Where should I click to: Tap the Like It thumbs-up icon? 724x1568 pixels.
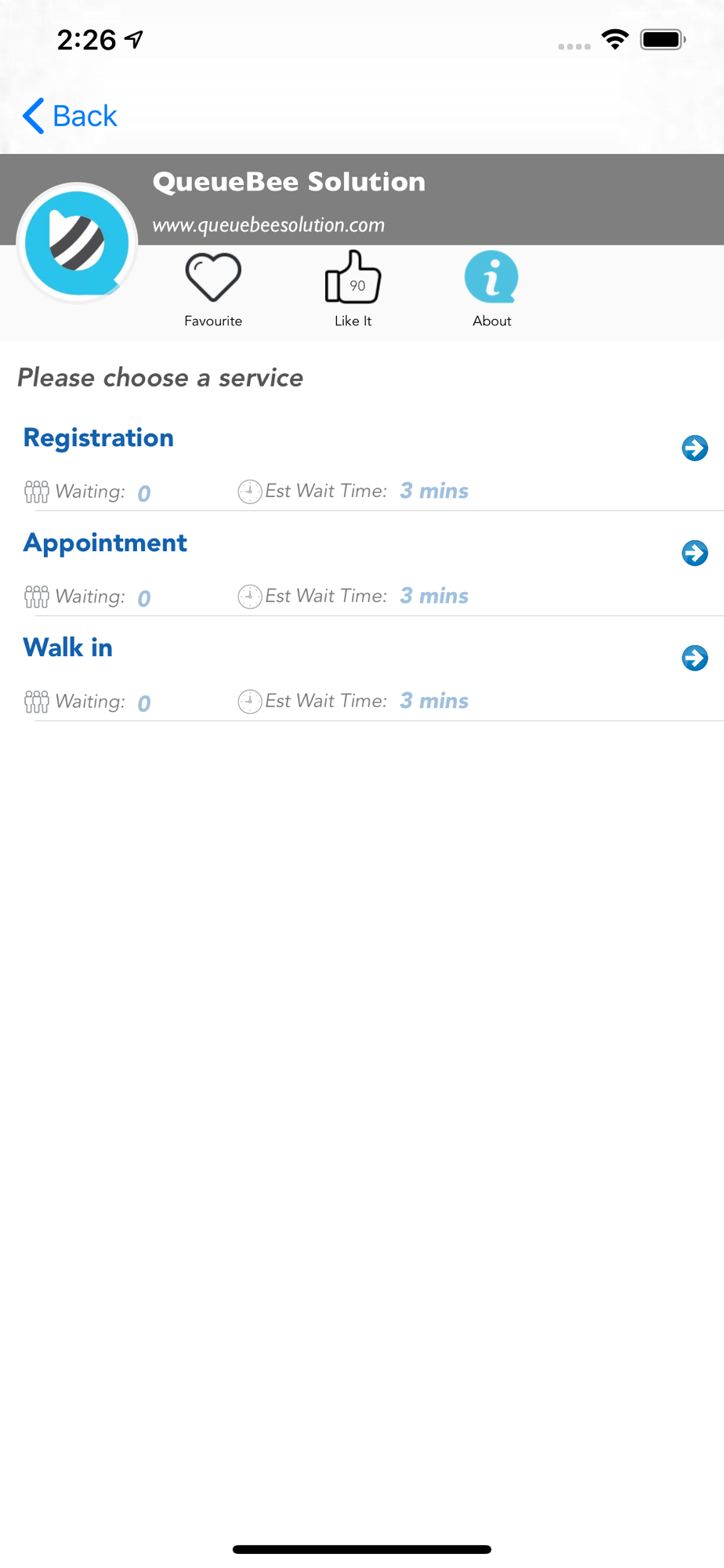point(353,277)
